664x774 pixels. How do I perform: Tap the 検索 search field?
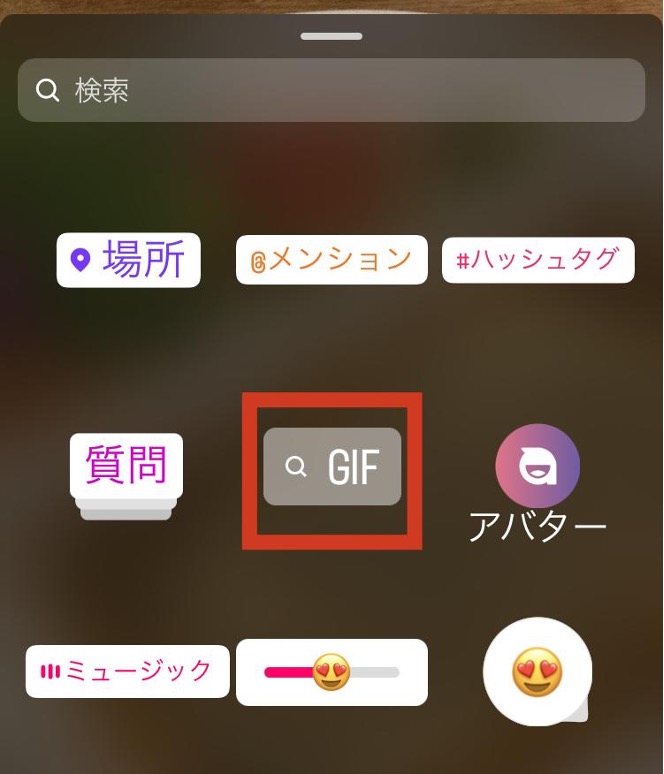coord(331,90)
